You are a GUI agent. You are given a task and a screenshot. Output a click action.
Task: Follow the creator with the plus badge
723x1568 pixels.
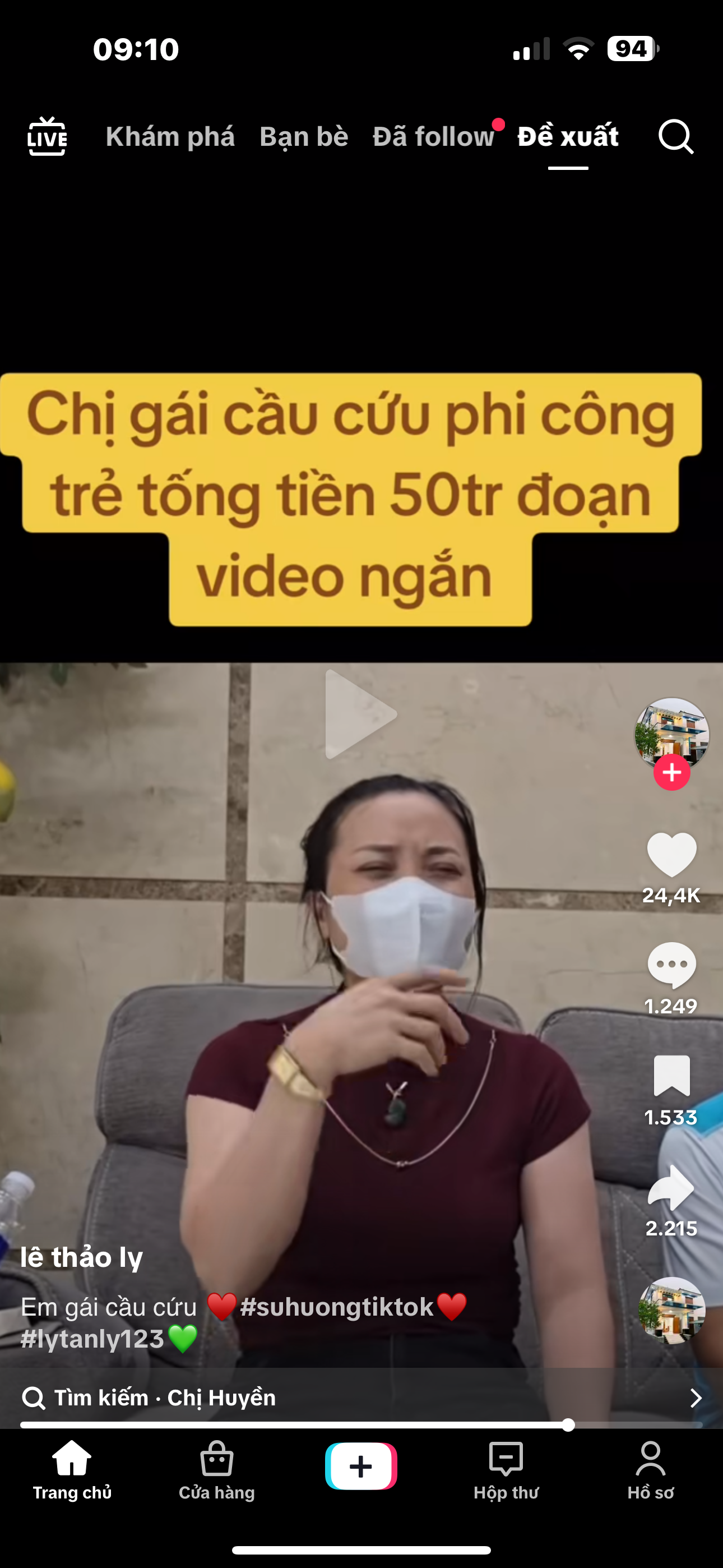(671, 772)
